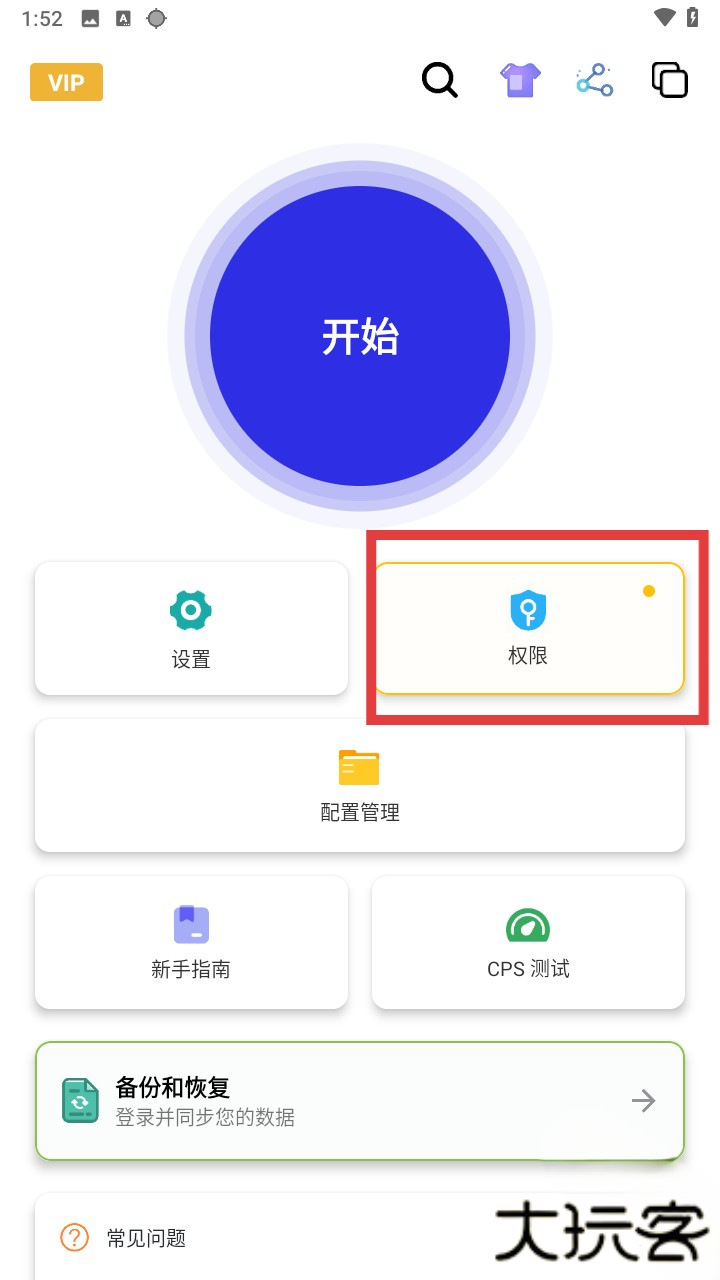This screenshot has width=720, height=1280.
Task: Open the theme shirt icon
Action: click(x=520, y=80)
